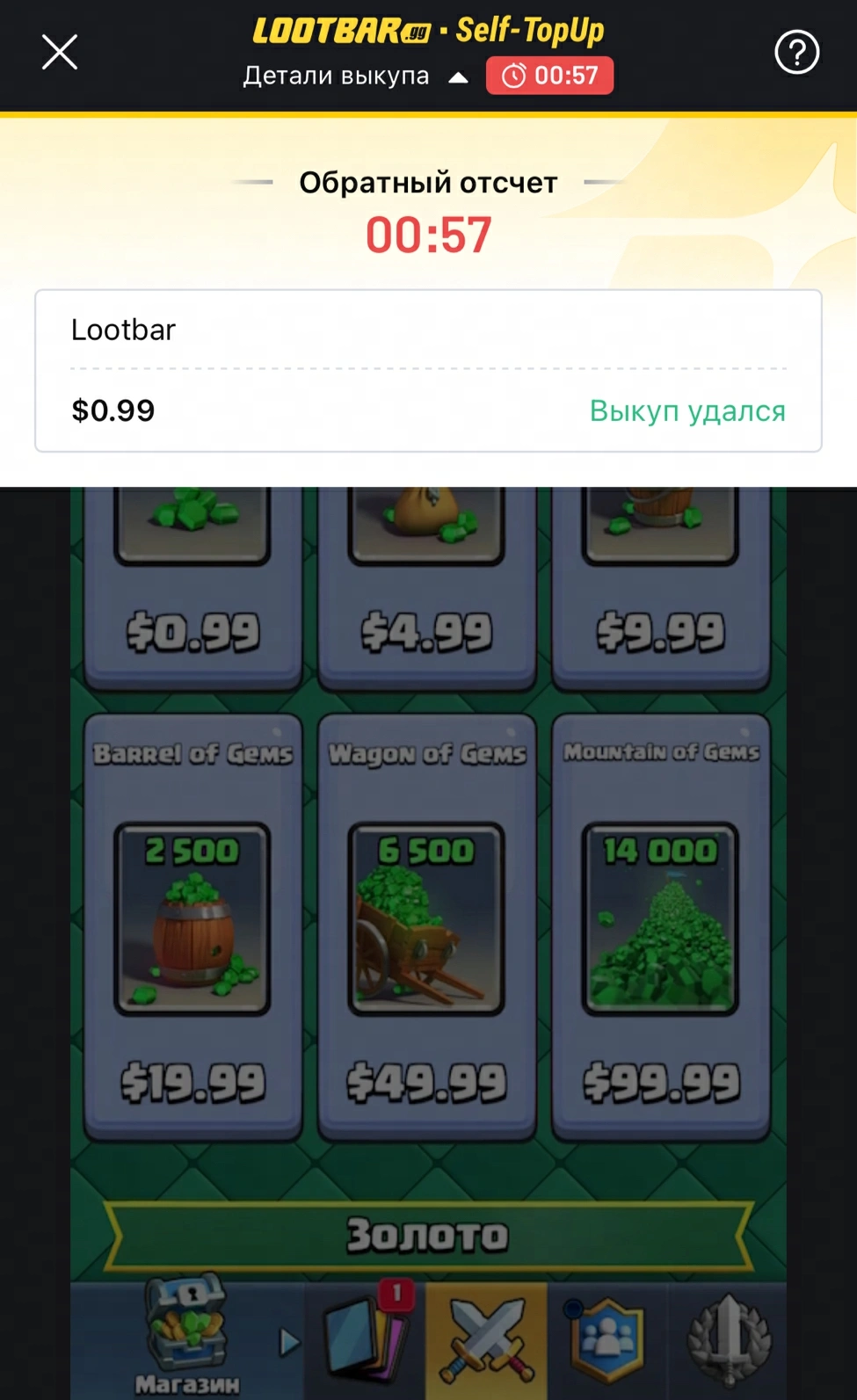857x1400 pixels.
Task: Buy Mountain of Gems for $99.99
Action: coord(661,927)
